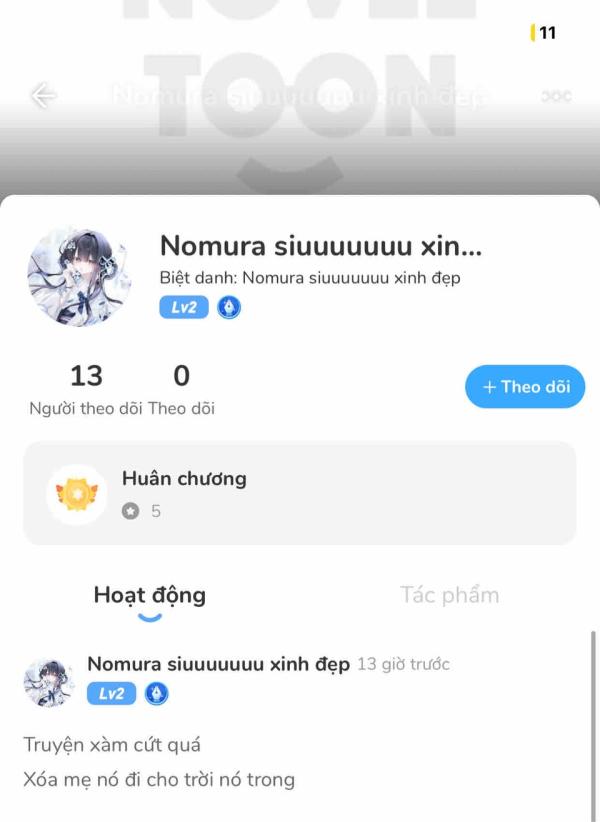Go back using the arrow icon
Screen dimensions: 600x822
(43, 96)
